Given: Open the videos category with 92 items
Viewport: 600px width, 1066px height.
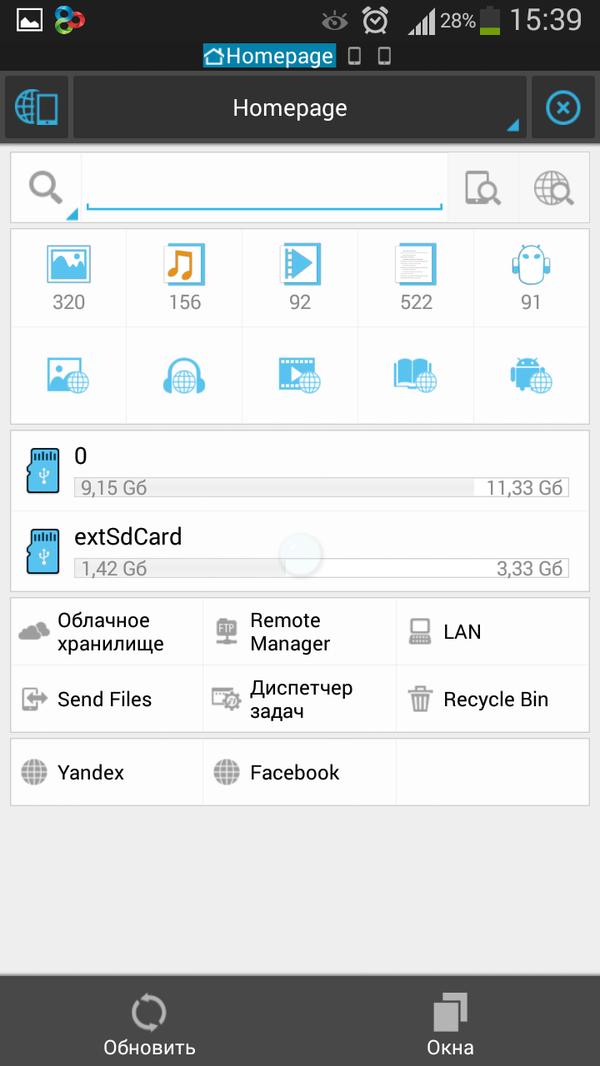Looking at the screenshot, I should [300, 277].
